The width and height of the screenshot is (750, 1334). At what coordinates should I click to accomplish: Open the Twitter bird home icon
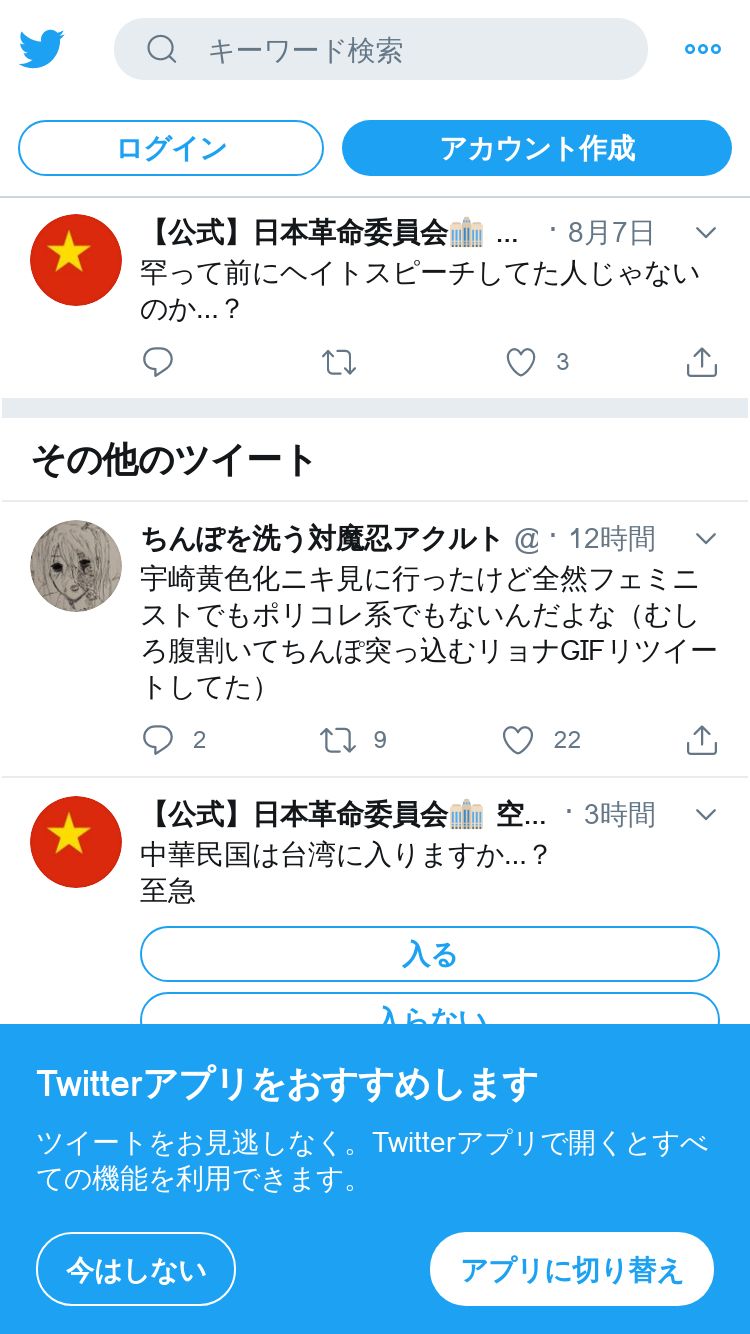42,49
